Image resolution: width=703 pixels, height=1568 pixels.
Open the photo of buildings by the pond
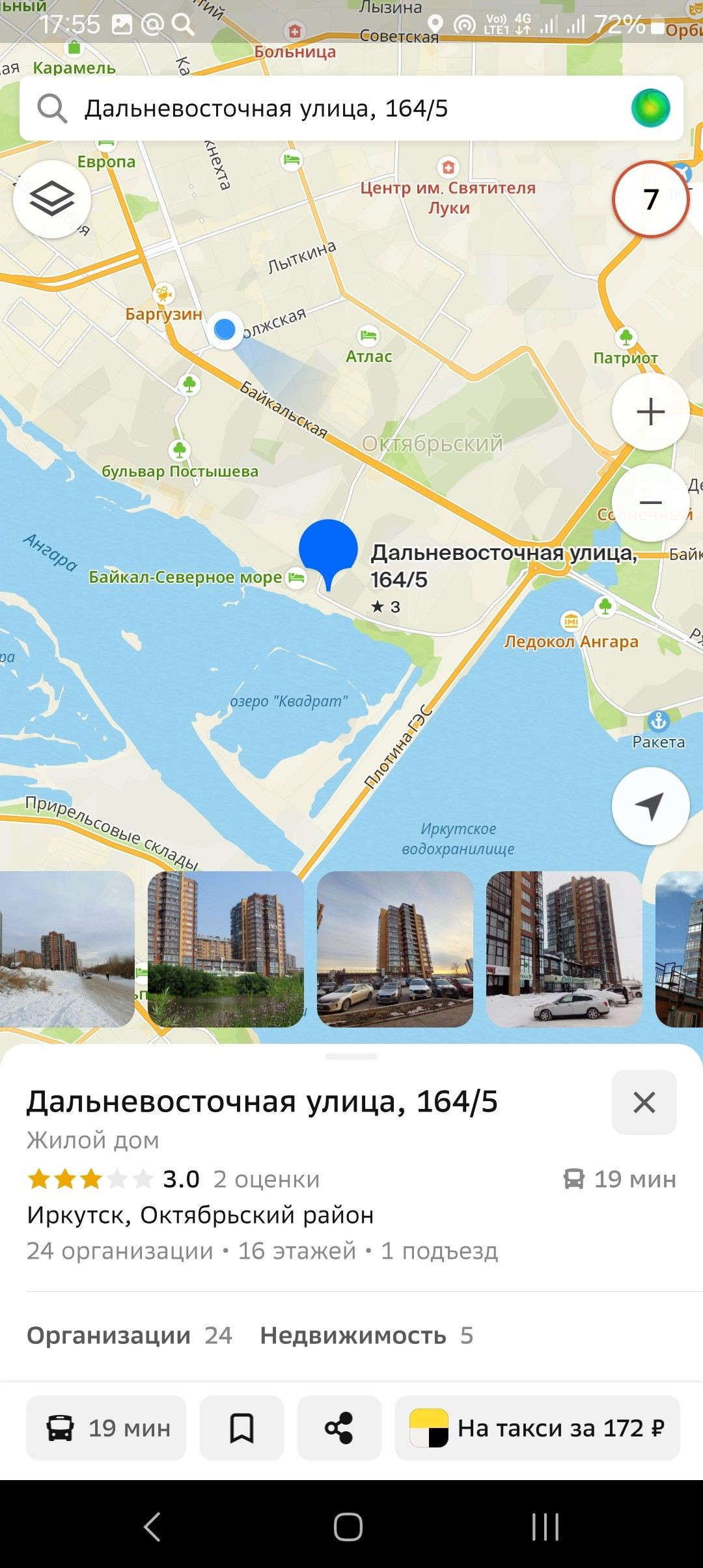[x=226, y=949]
